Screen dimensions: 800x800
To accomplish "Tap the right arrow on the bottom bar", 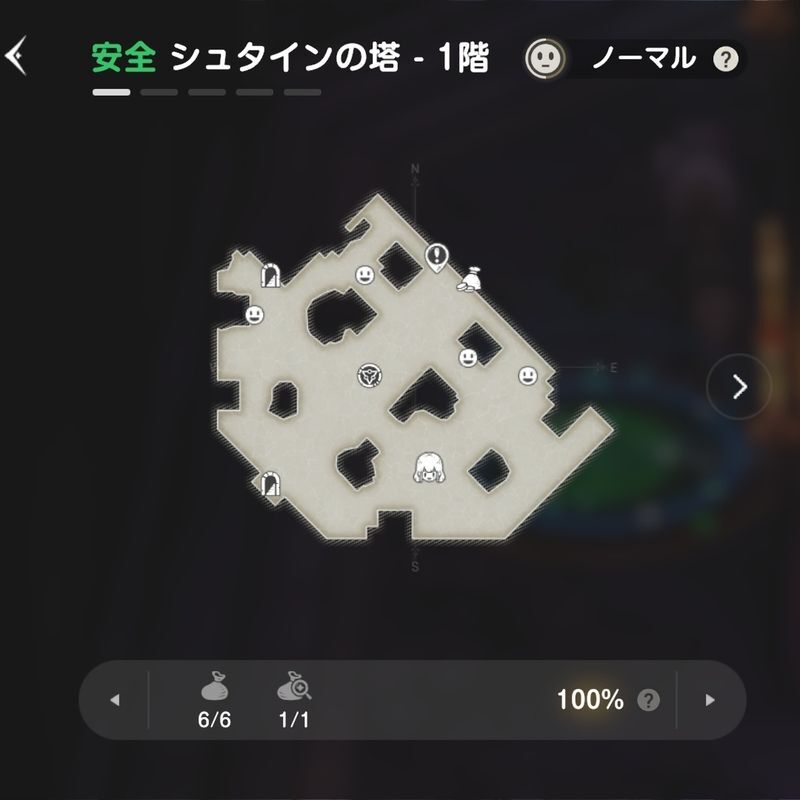I will 710,700.
